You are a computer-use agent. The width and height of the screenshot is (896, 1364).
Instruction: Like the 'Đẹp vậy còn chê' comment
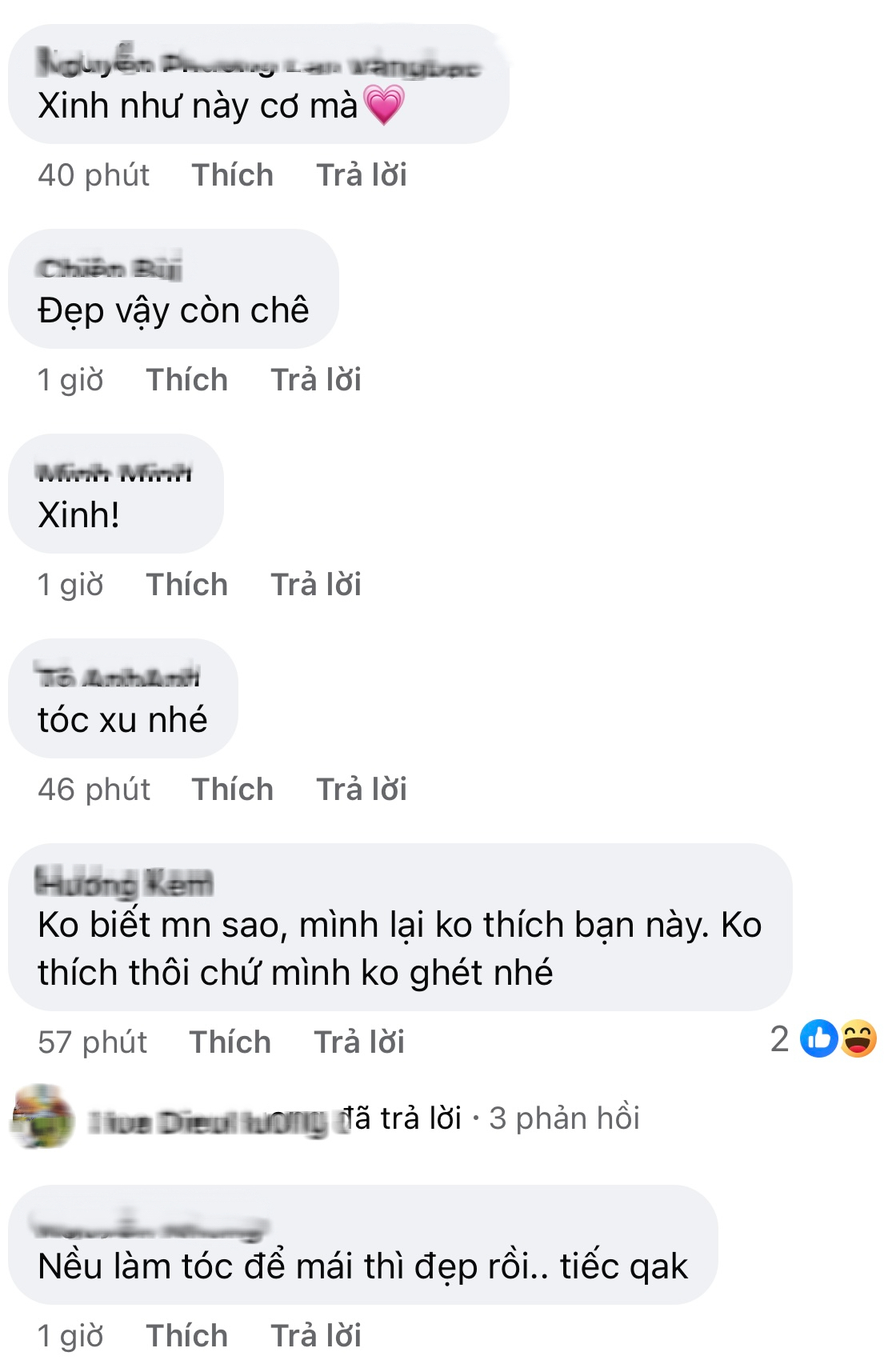pyautogui.click(x=186, y=380)
